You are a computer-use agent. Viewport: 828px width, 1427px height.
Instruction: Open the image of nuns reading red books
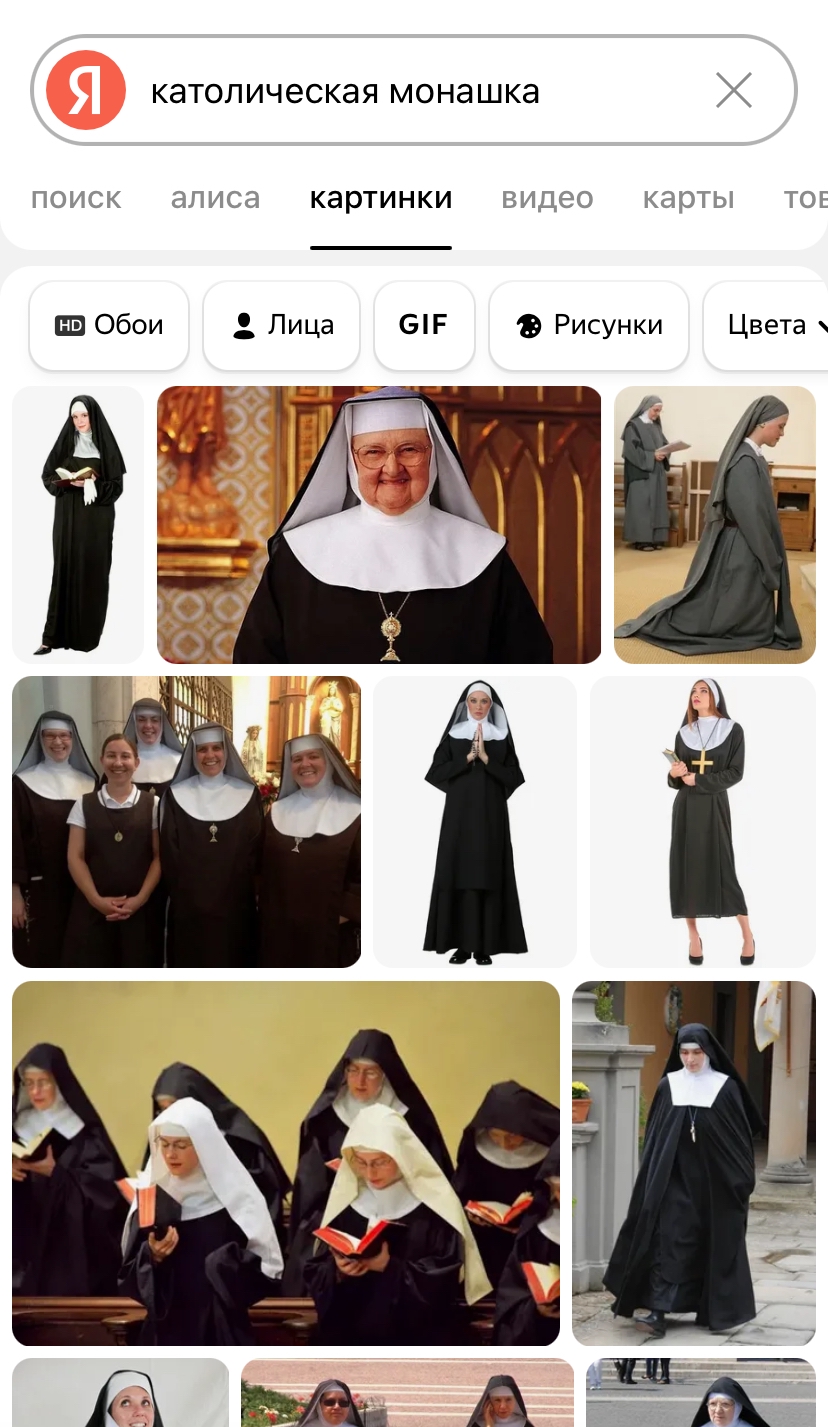coord(286,1163)
